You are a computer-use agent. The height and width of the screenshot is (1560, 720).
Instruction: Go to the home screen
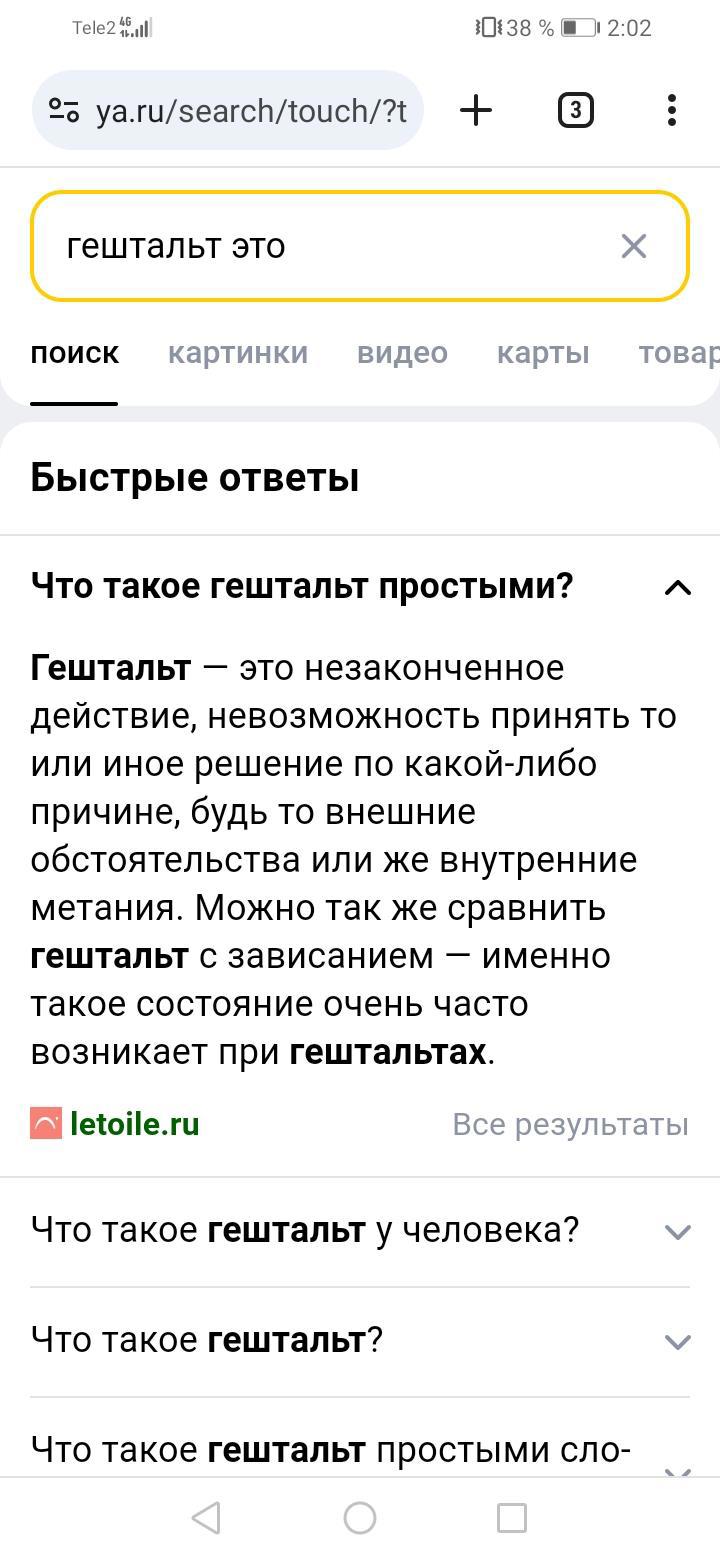[360, 1518]
